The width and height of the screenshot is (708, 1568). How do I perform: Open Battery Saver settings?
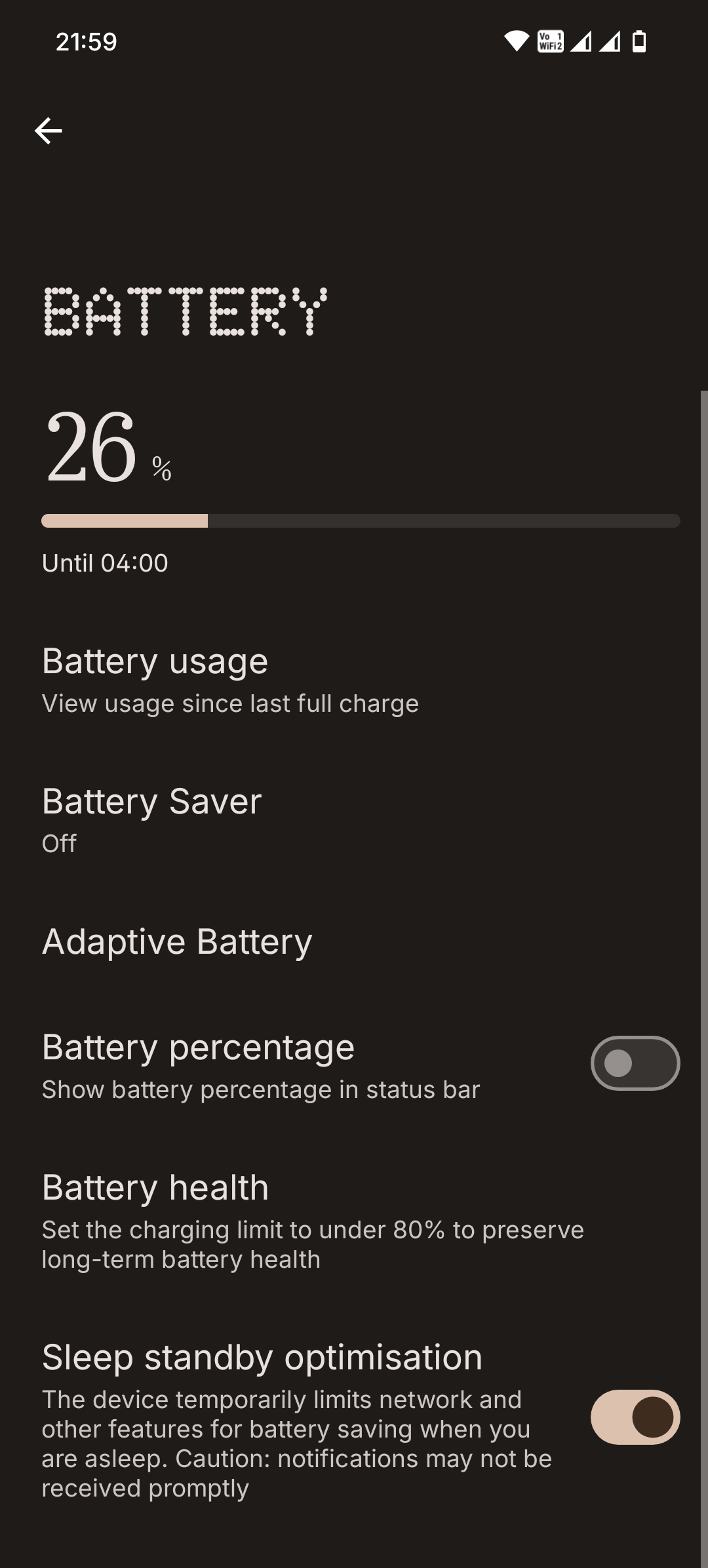point(152,819)
